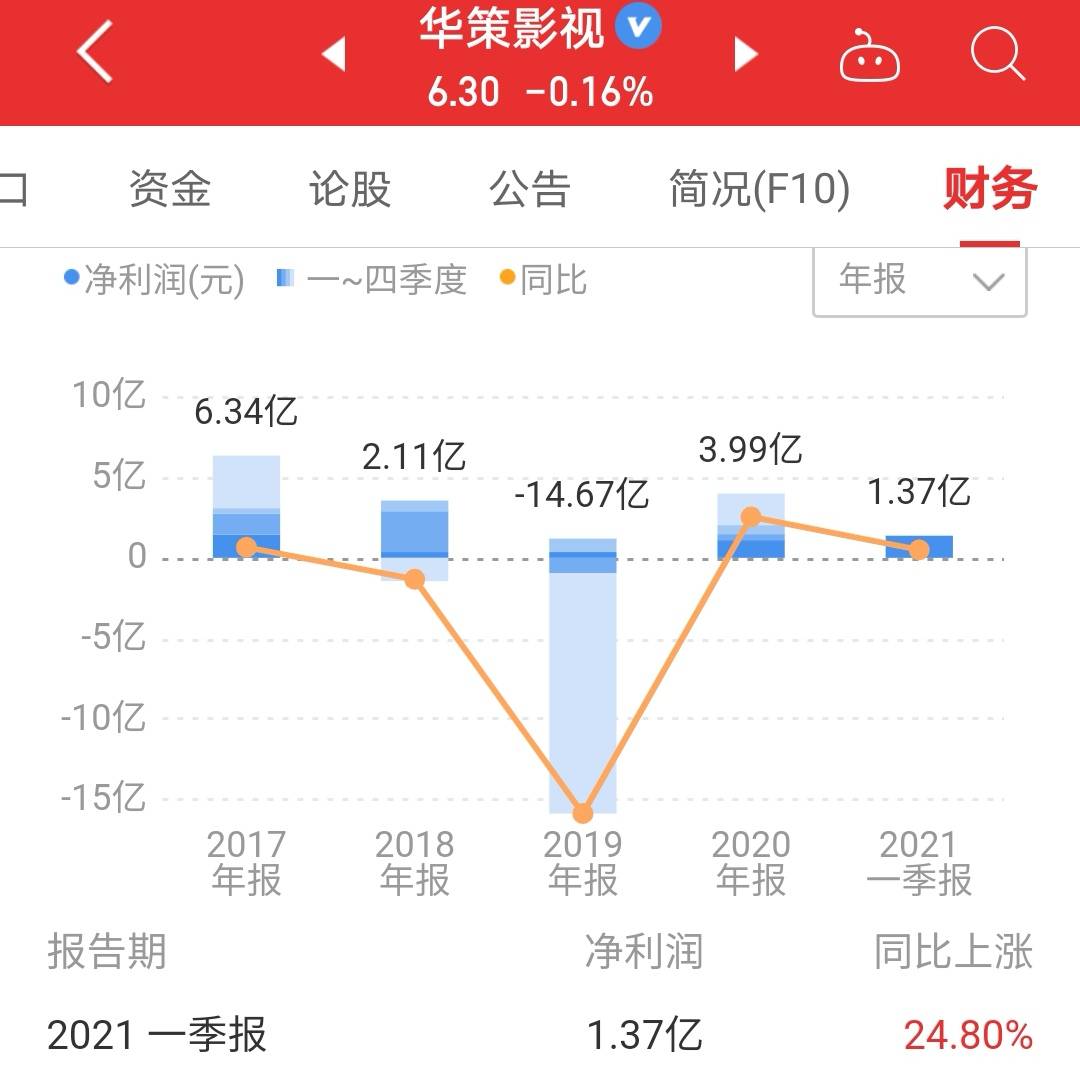The height and width of the screenshot is (1073, 1080).
Task: Switch to the previous stock with the left triangle
Action: pos(334,54)
